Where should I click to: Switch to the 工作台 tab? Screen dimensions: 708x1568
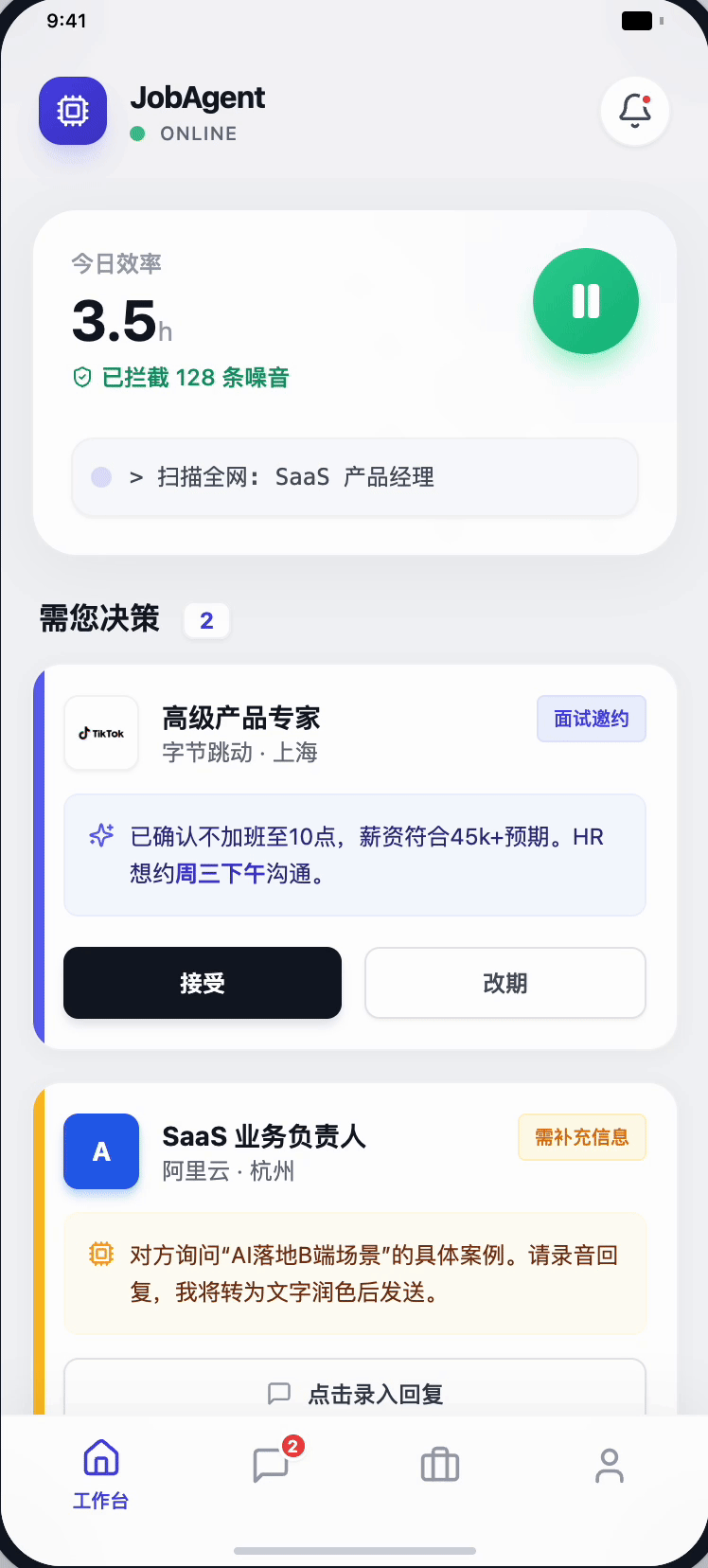pyautogui.click(x=100, y=1477)
